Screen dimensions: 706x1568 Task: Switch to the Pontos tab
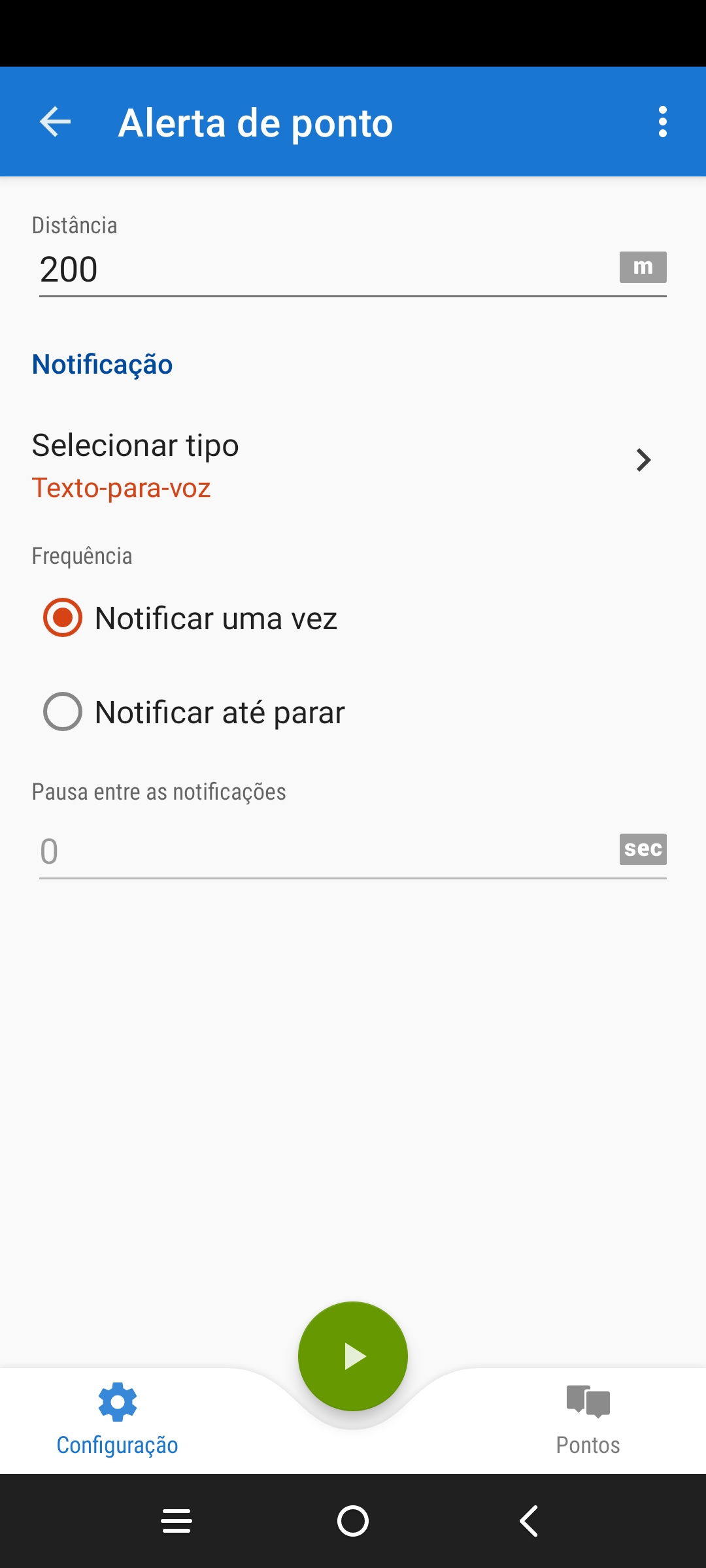point(588,1419)
